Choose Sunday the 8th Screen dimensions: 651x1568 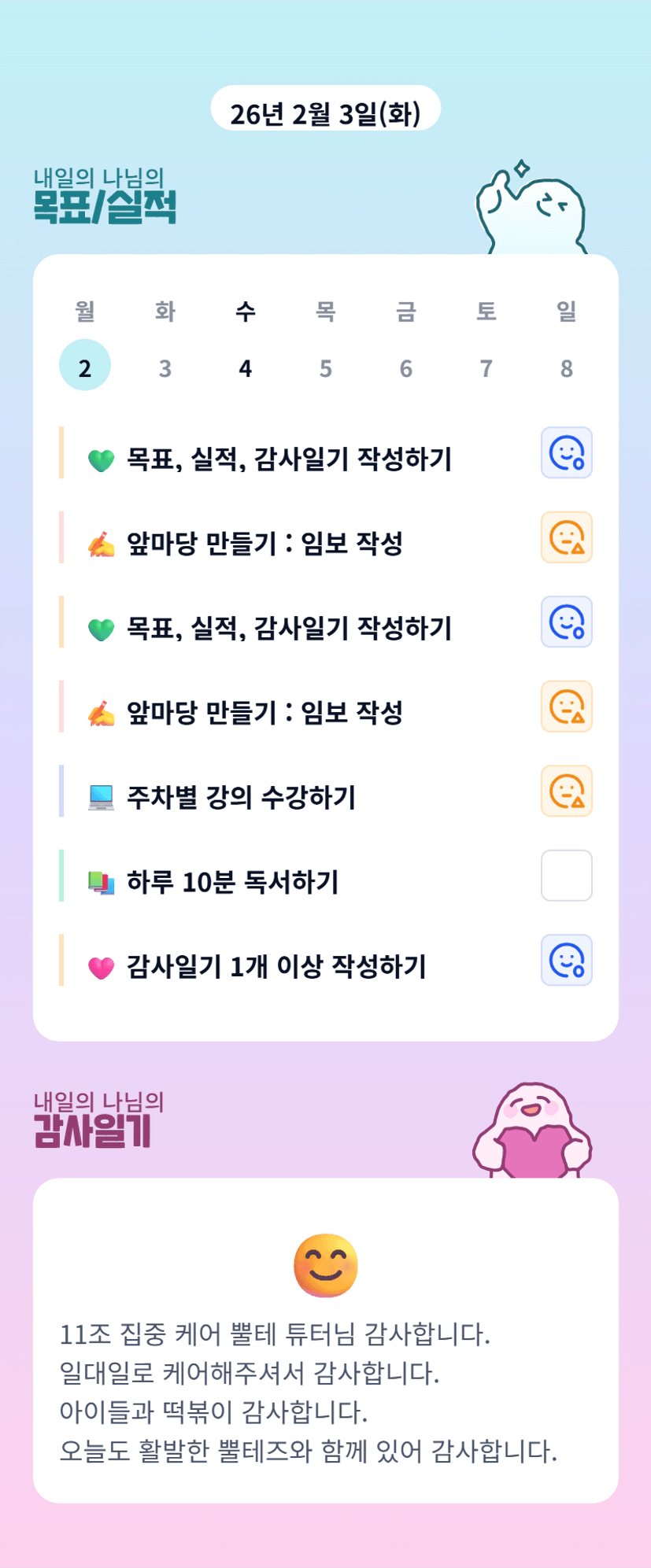tap(567, 367)
